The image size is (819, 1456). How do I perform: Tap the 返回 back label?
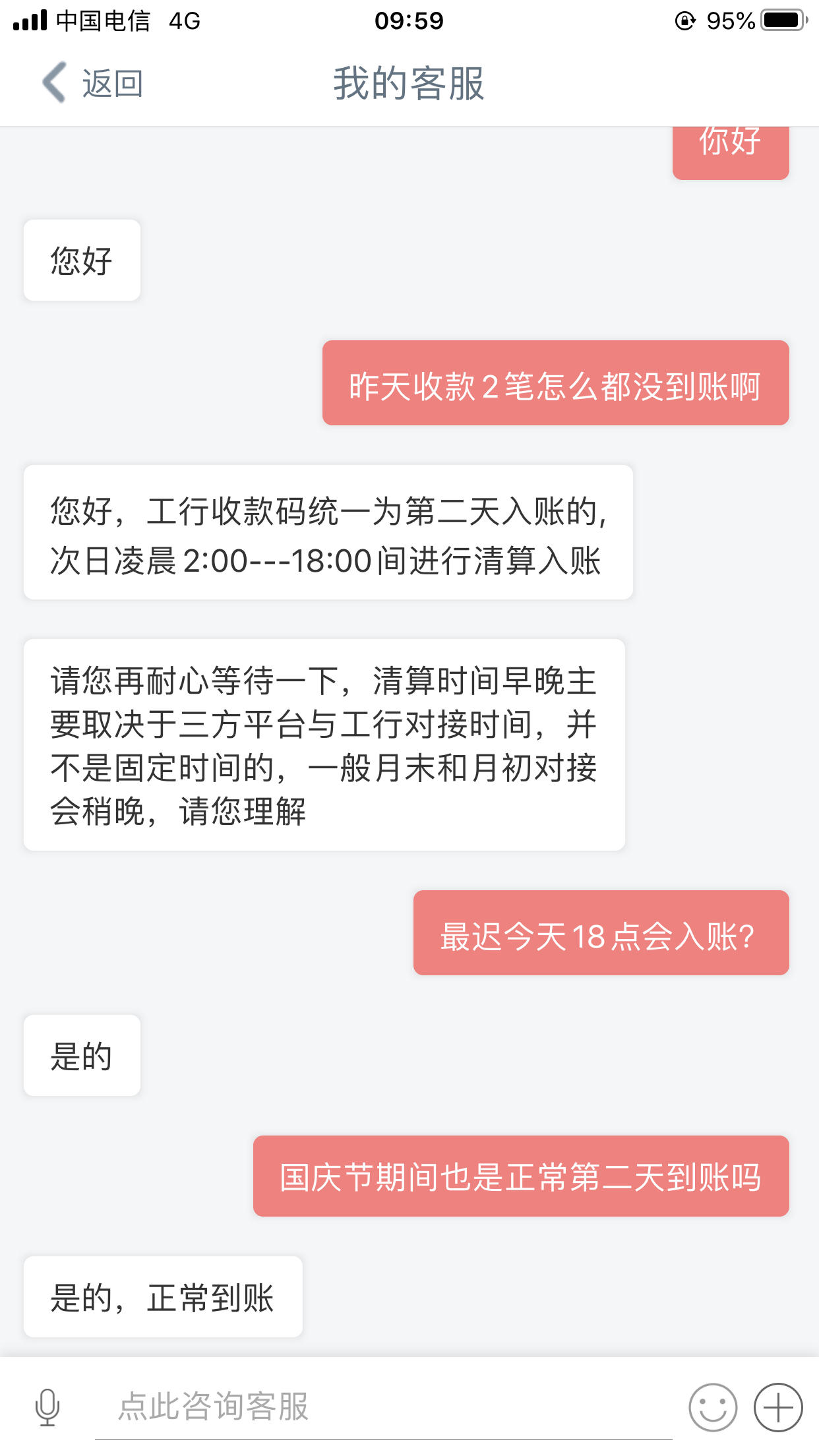point(113,83)
